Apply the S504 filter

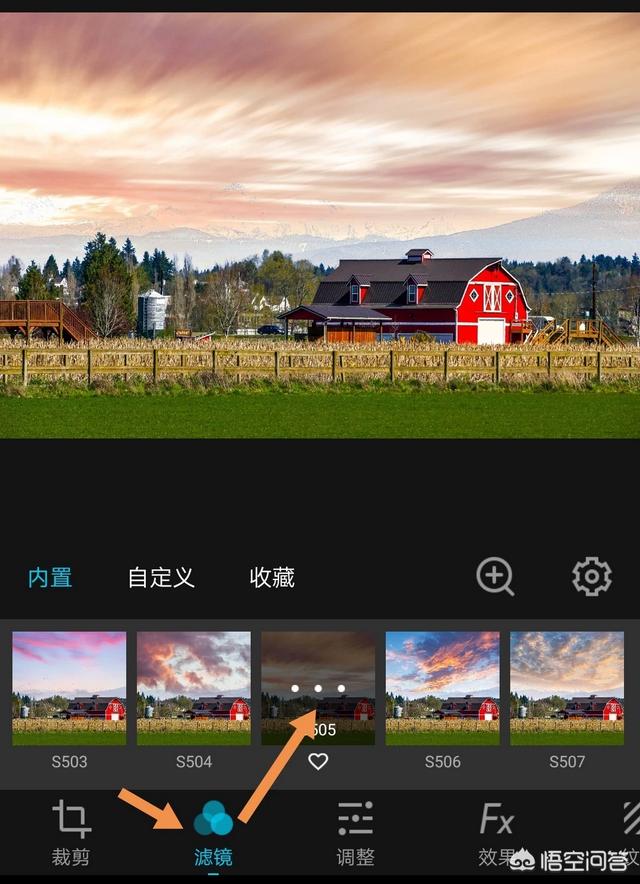194,688
